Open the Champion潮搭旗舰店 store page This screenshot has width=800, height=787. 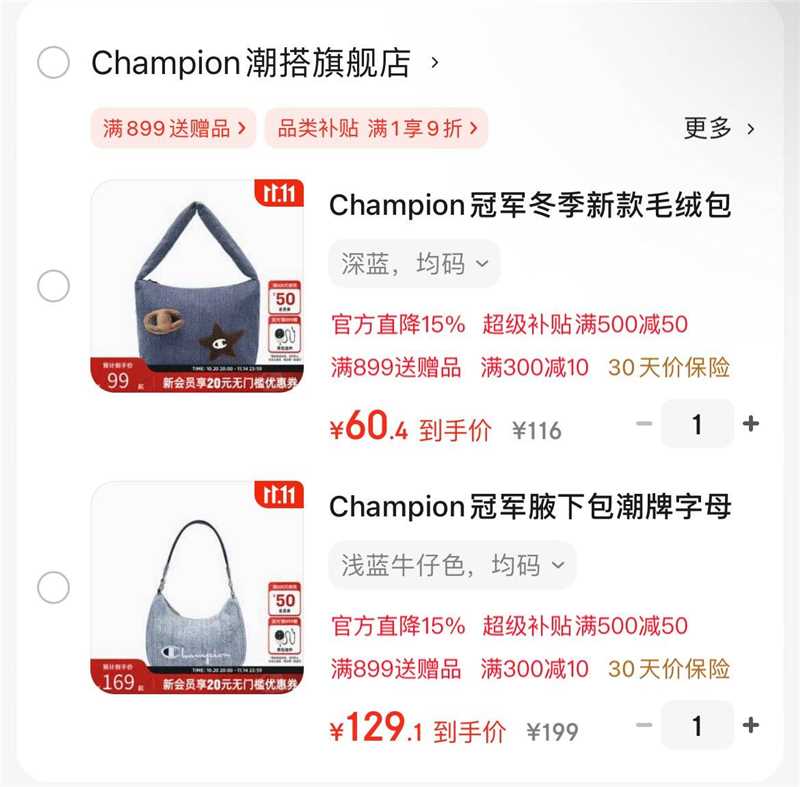pyautogui.click(x=251, y=63)
